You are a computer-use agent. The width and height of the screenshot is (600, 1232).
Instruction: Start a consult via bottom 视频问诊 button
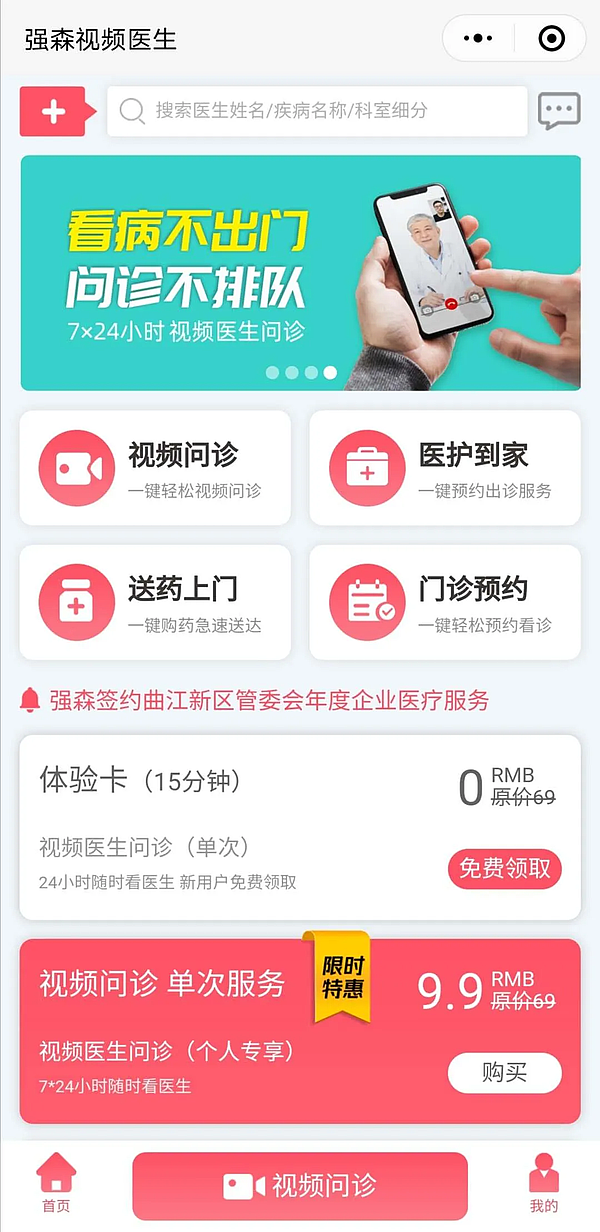tap(300, 1186)
